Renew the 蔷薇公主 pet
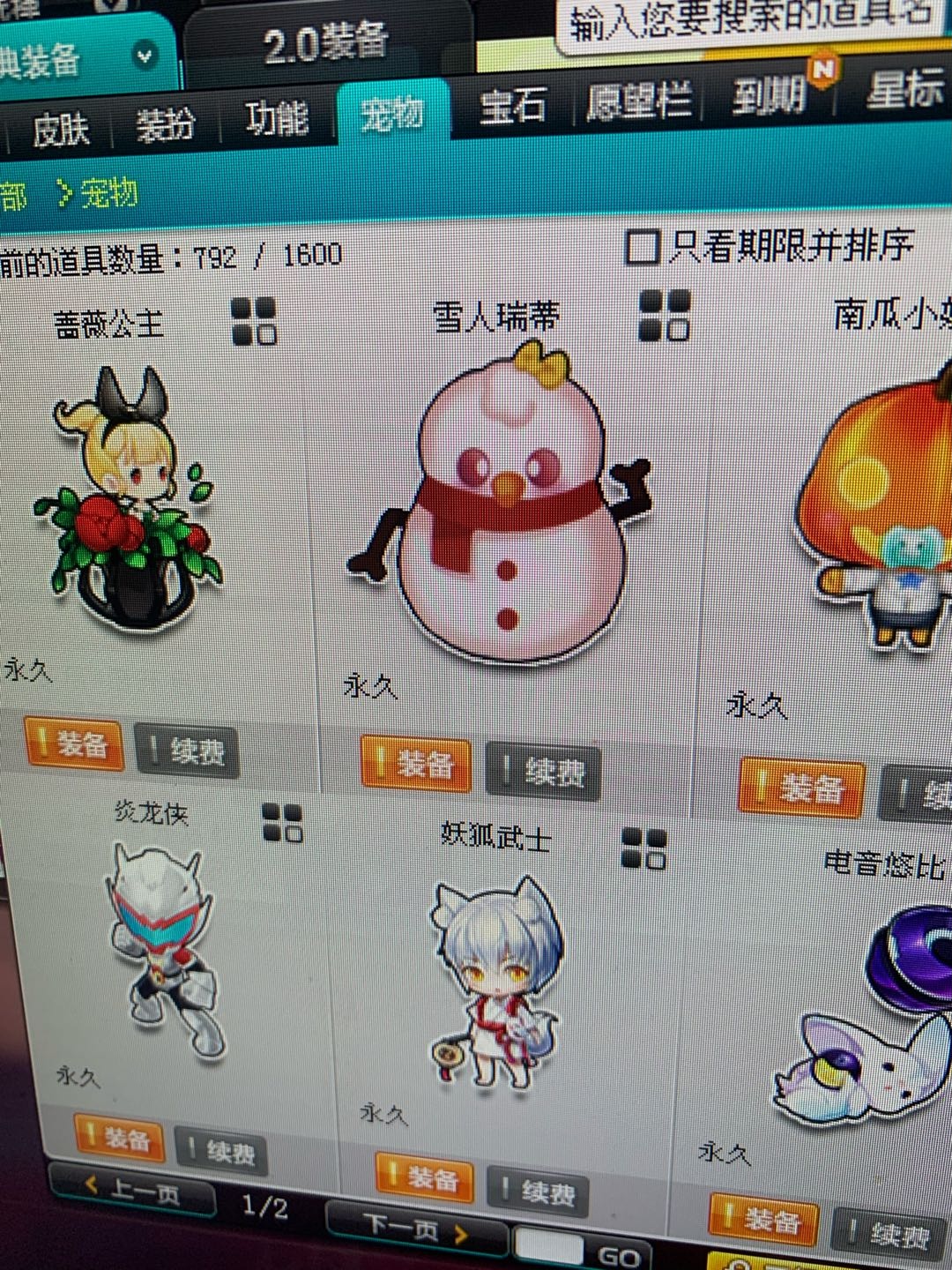 187,751
